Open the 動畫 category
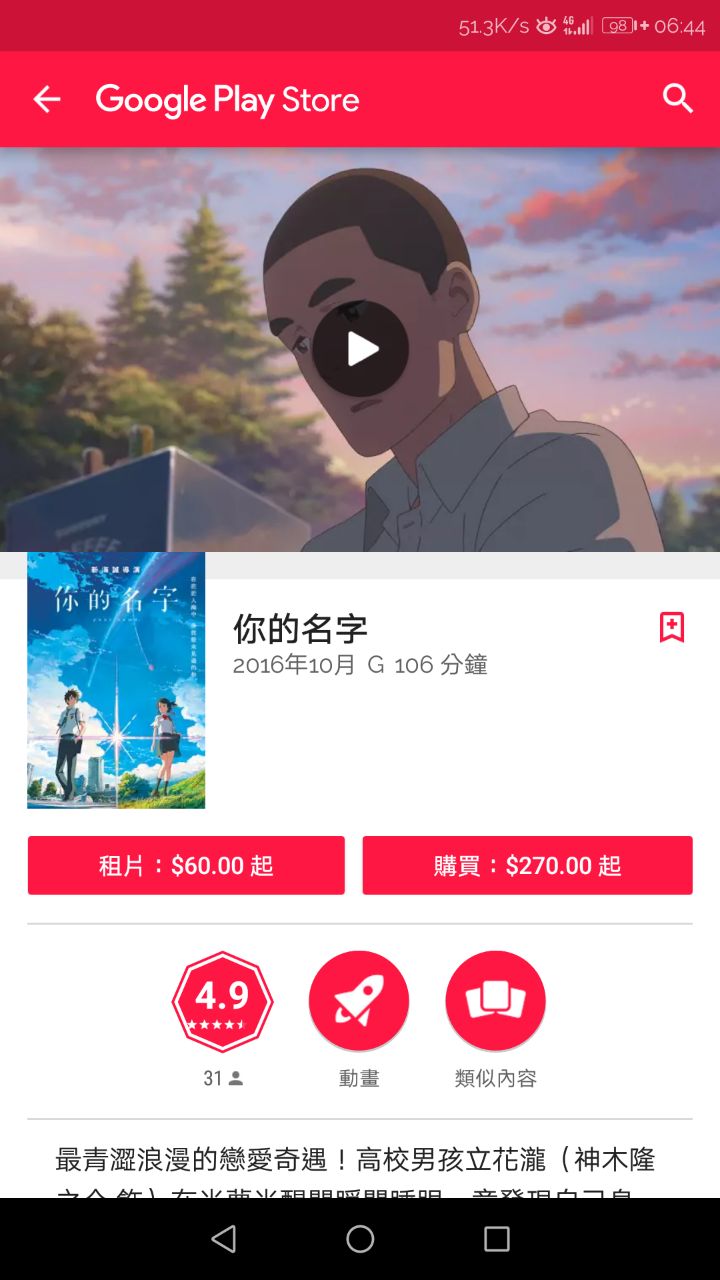720x1280 pixels. (359, 1002)
